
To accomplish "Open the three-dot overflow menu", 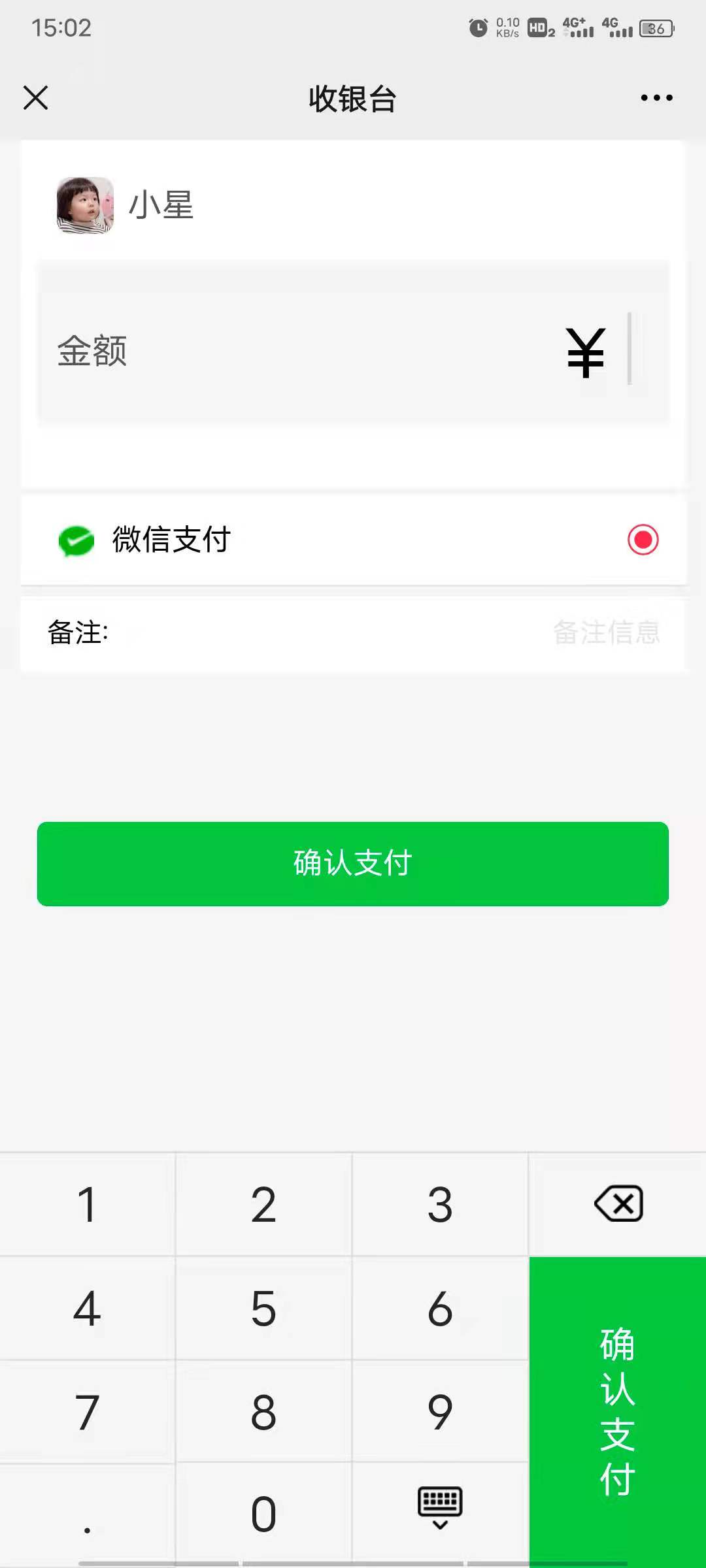I will [x=656, y=98].
